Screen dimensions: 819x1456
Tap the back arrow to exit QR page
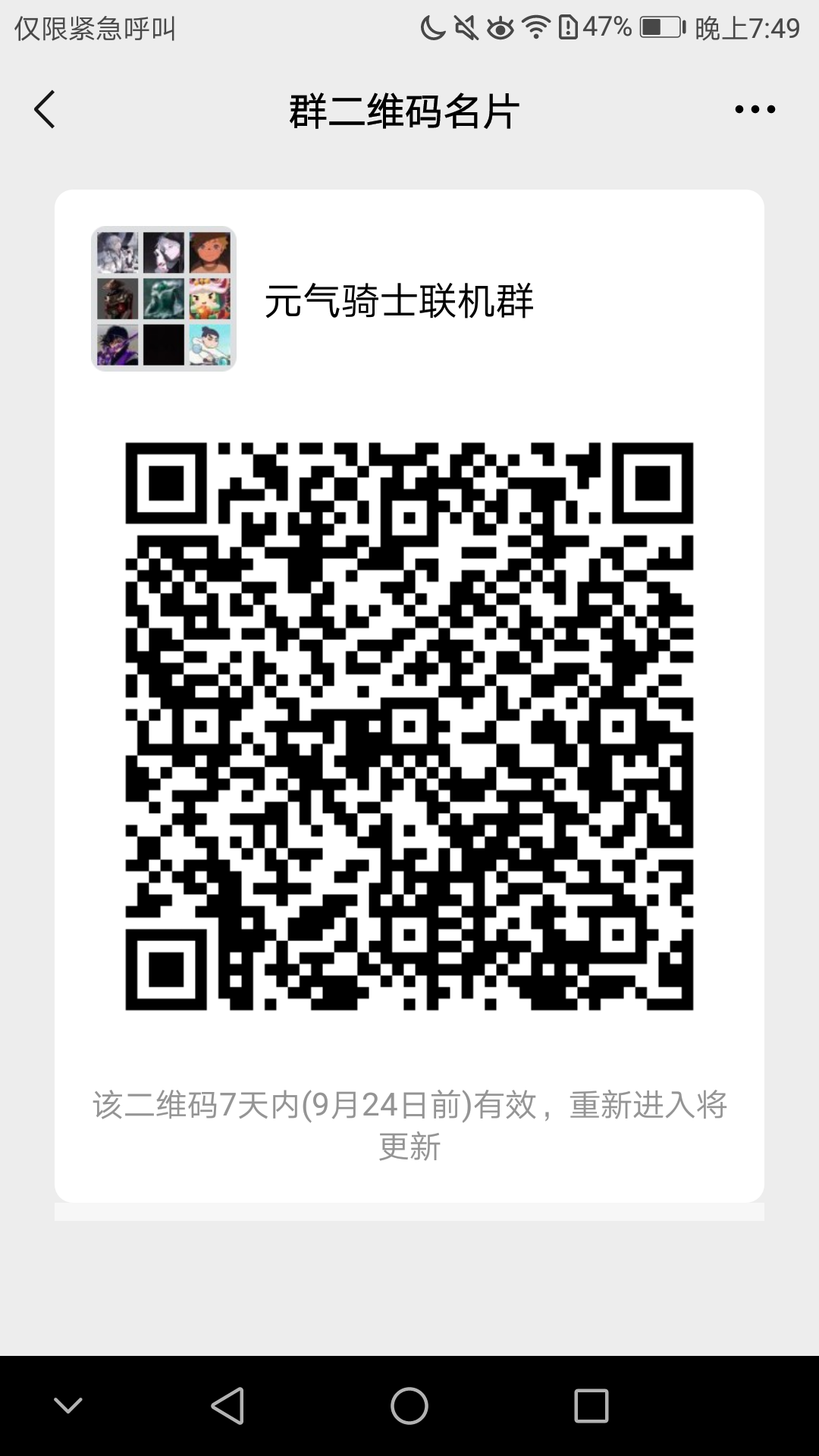45,110
